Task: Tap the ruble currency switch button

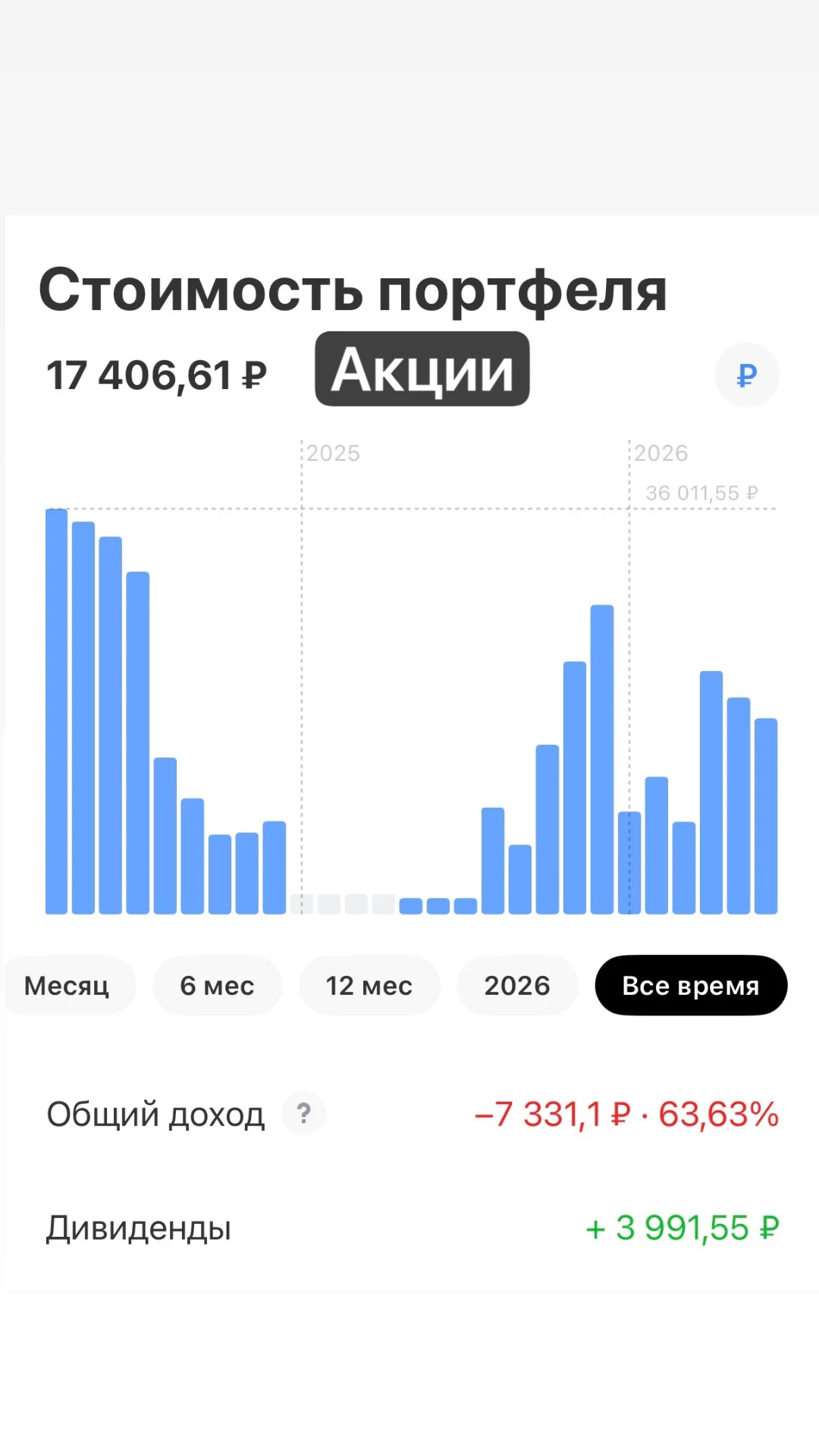Action: click(747, 375)
